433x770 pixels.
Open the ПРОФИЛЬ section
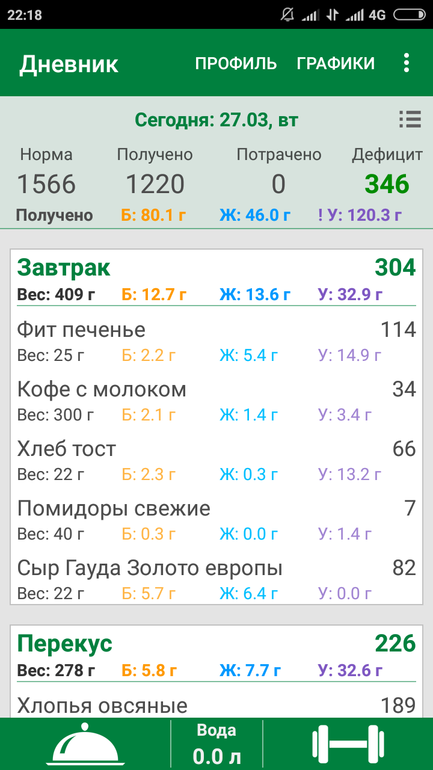(236, 63)
